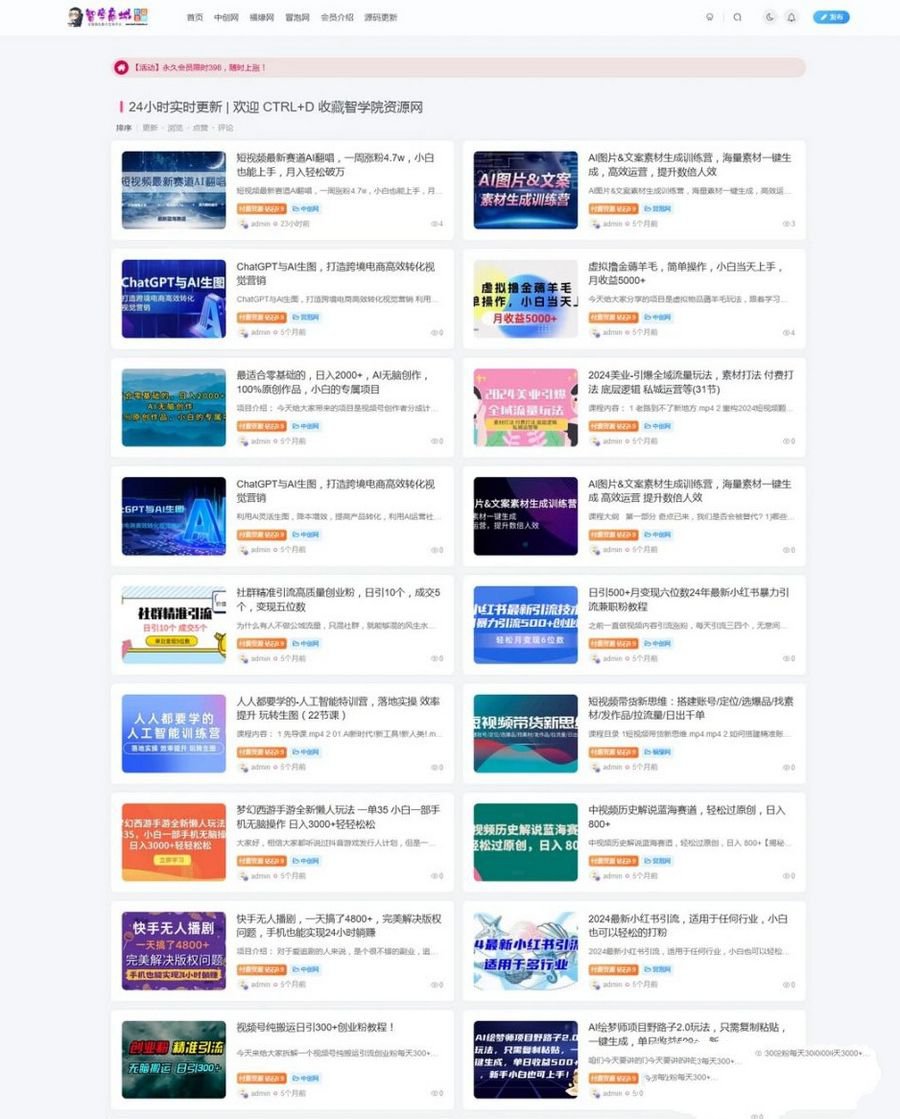Screen dimensions: 900x1119
Task: Click the blue 发布 publish button
Action: coord(833,16)
